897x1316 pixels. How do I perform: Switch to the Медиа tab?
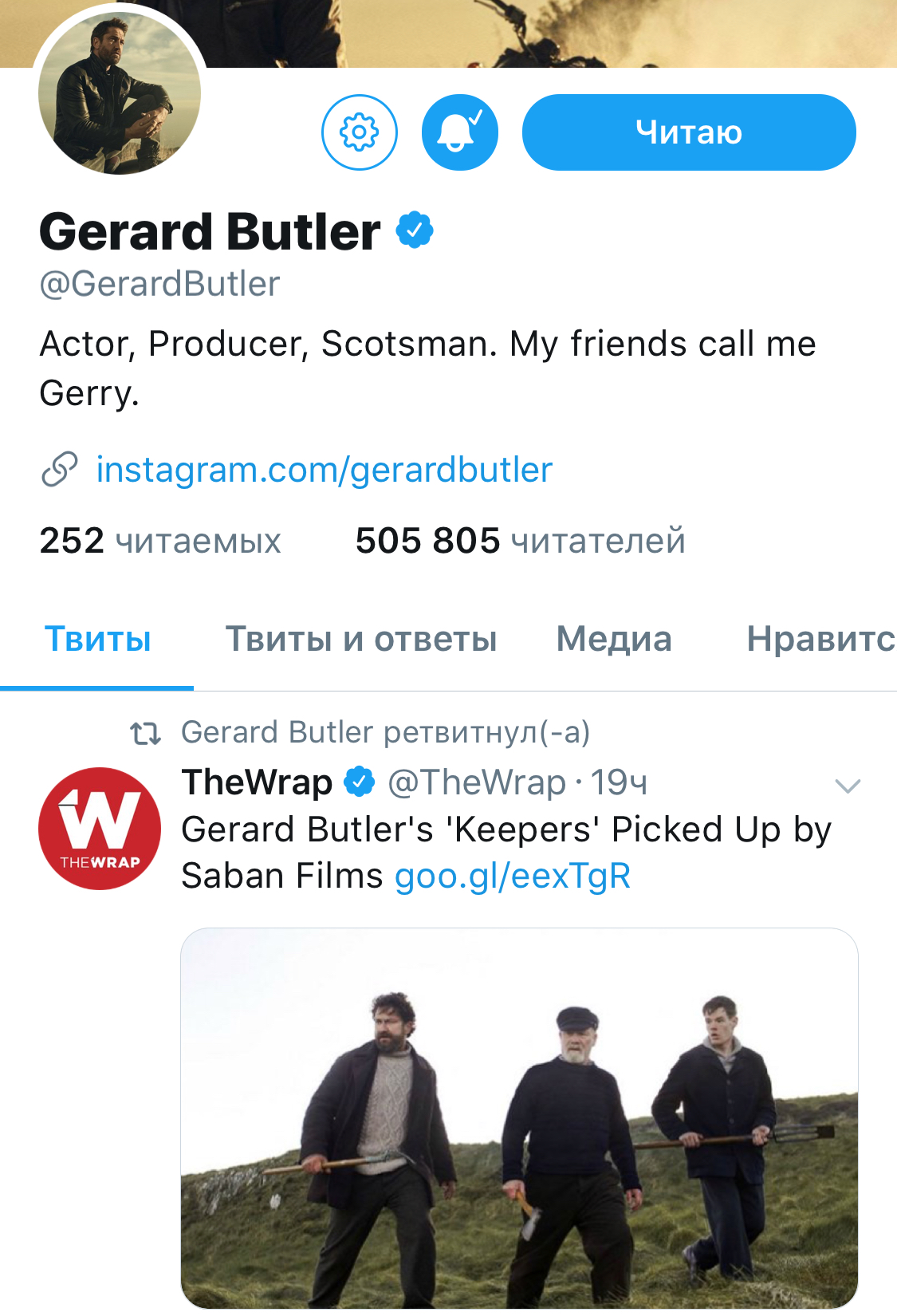(x=614, y=639)
